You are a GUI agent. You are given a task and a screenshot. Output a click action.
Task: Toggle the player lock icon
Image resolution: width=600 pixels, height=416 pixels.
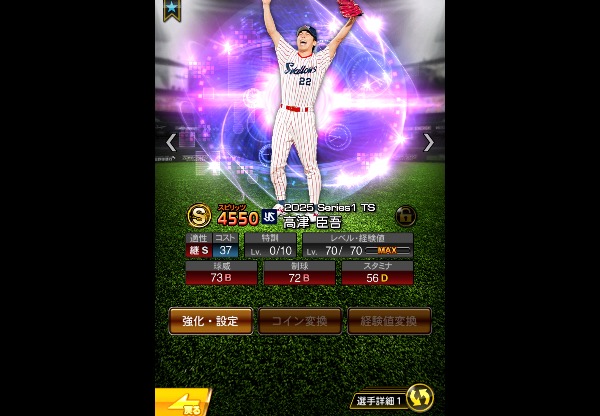click(405, 214)
